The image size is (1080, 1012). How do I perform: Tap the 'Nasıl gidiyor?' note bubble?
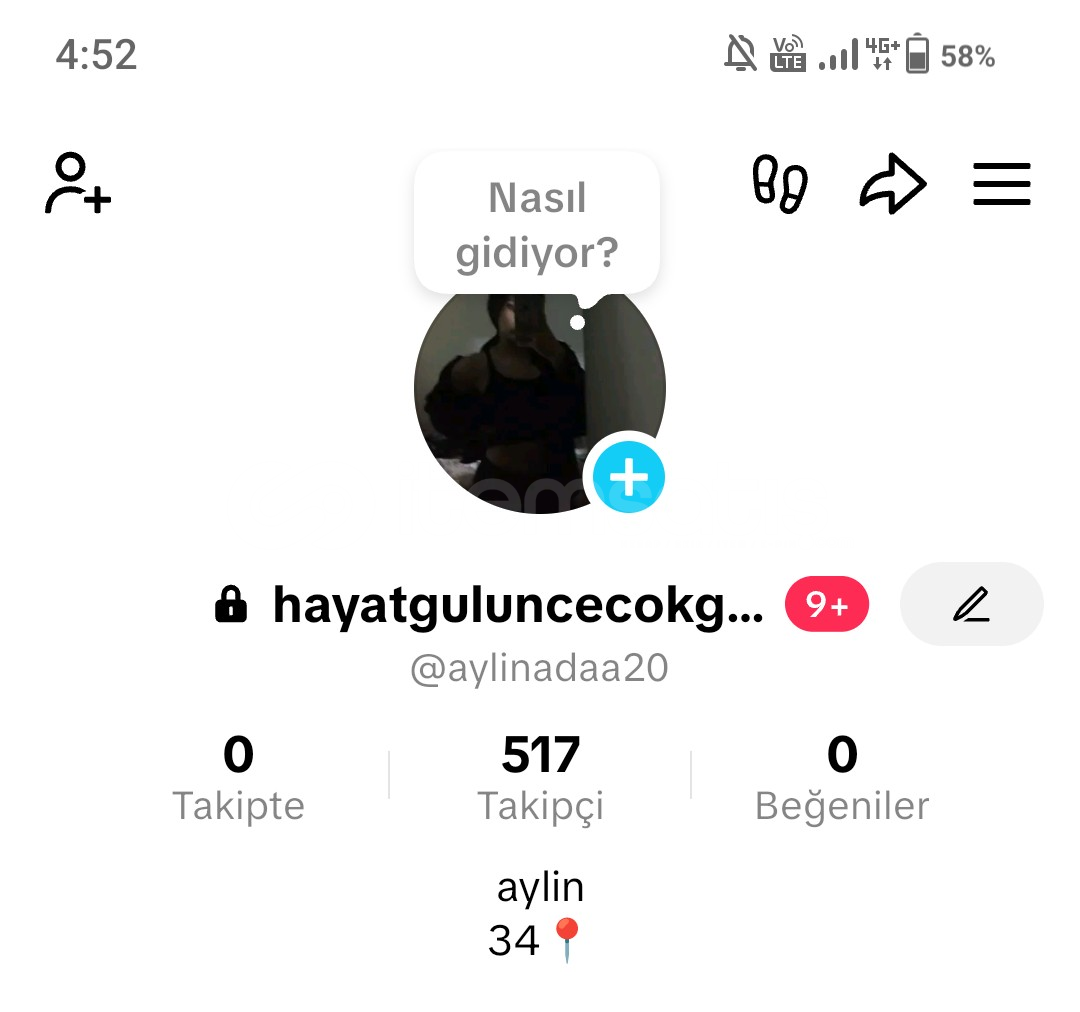[537, 226]
